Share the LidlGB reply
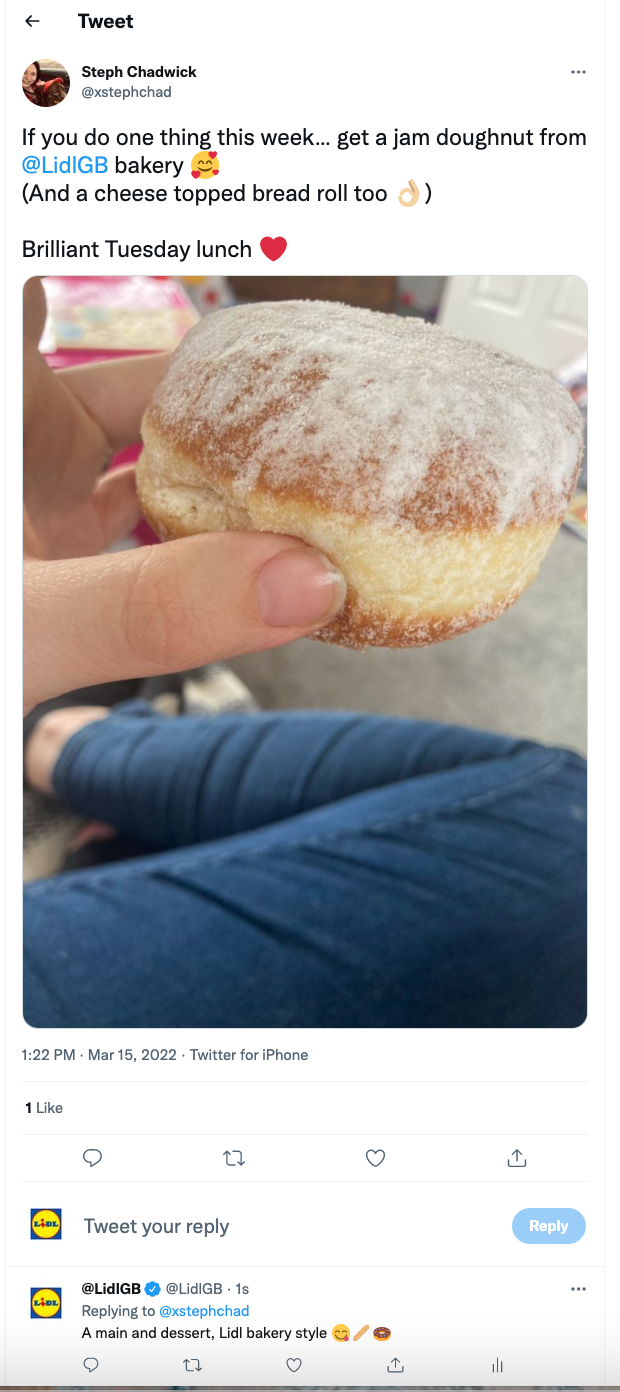 [x=395, y=1365]
